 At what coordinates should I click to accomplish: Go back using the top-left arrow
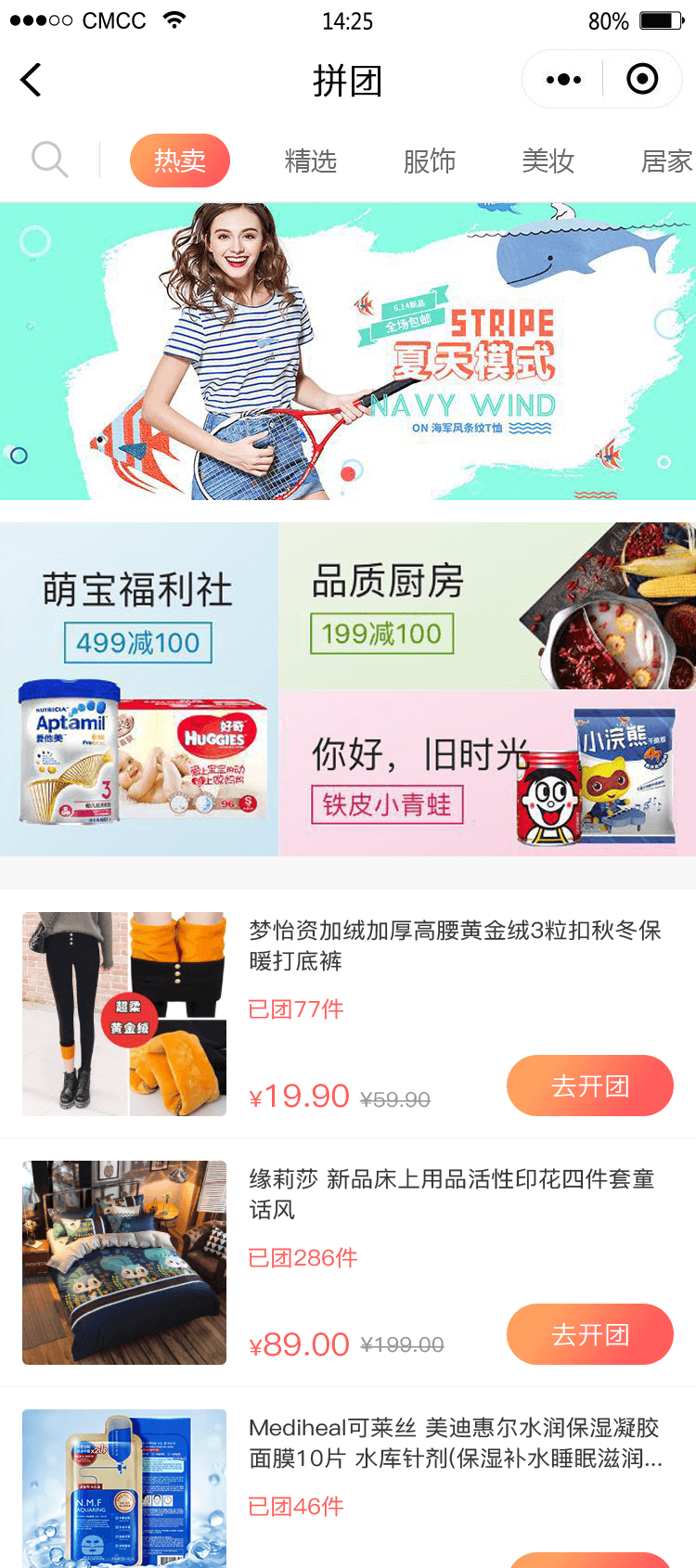pos(32,80)
